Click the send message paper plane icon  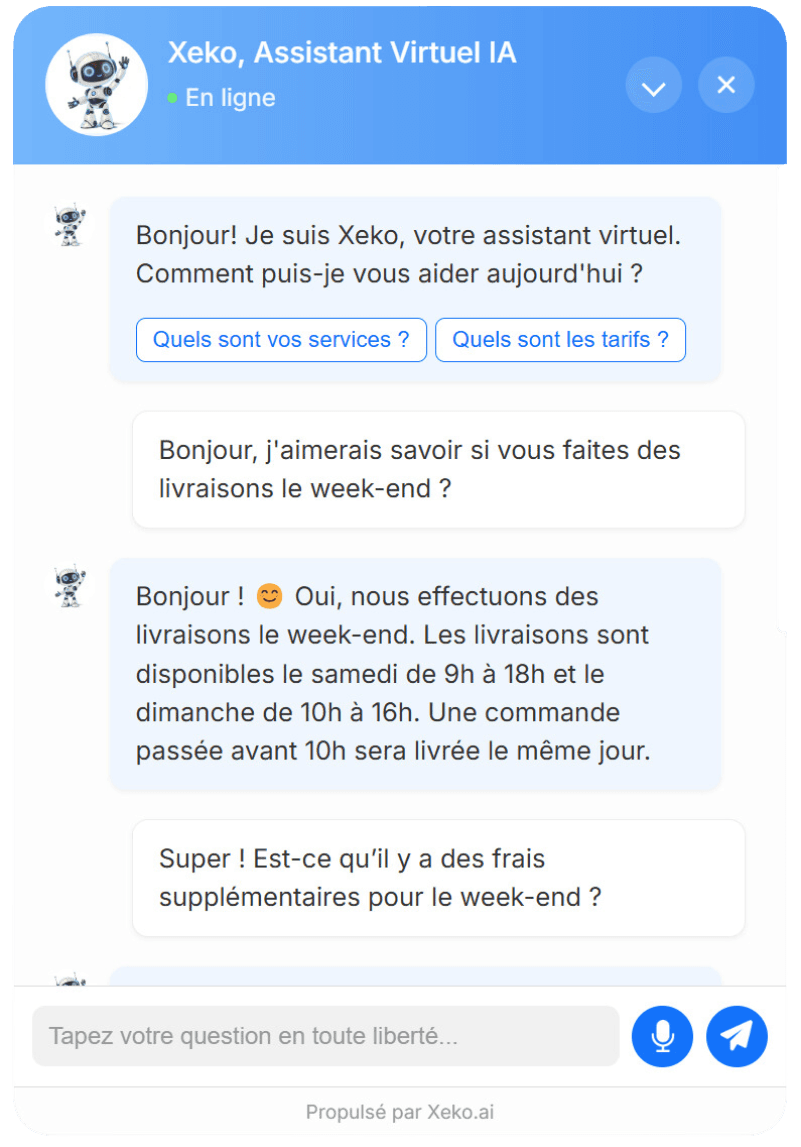point(736,1036)
